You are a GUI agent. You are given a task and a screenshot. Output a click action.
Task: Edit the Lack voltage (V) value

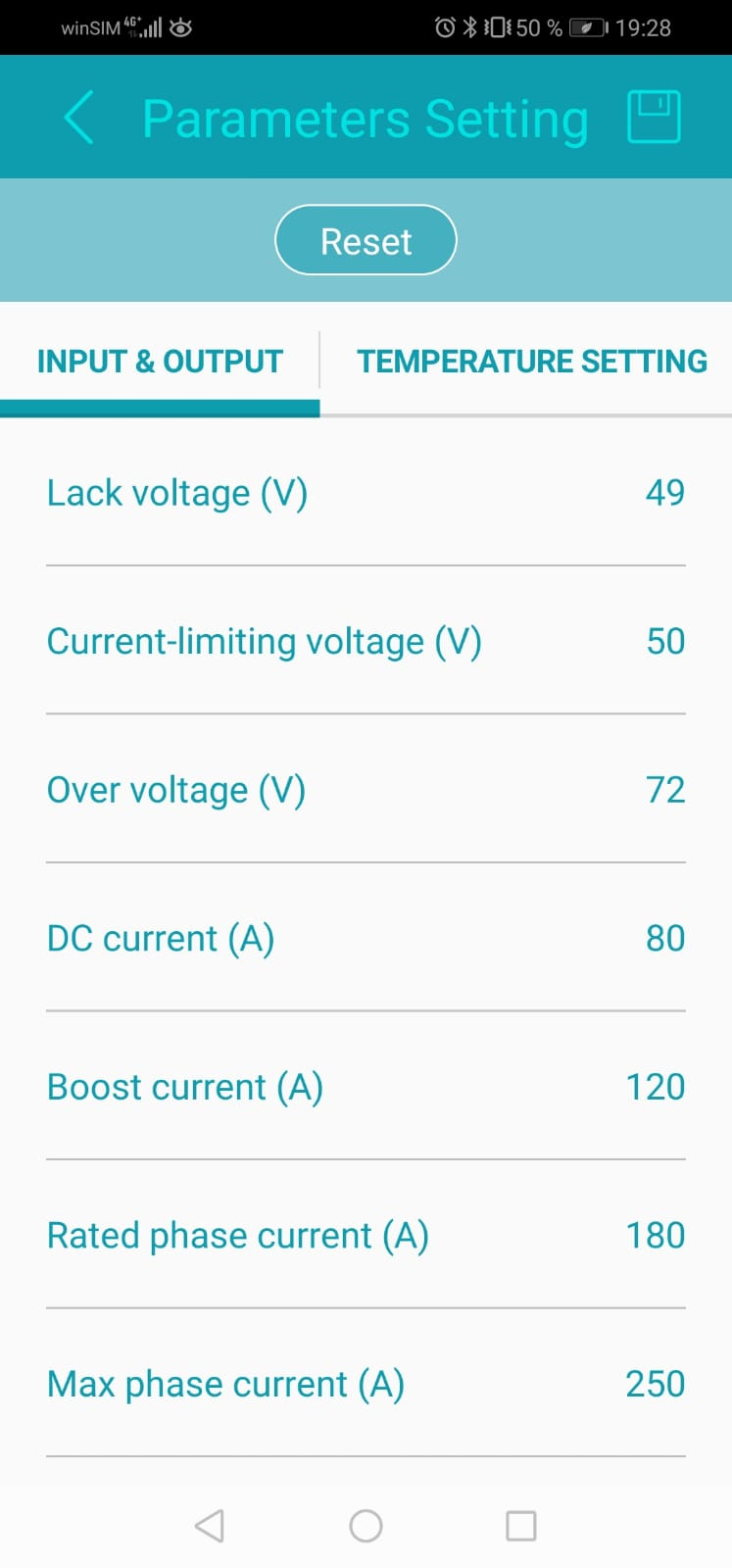pyautogui.click(x=664, y=492)
